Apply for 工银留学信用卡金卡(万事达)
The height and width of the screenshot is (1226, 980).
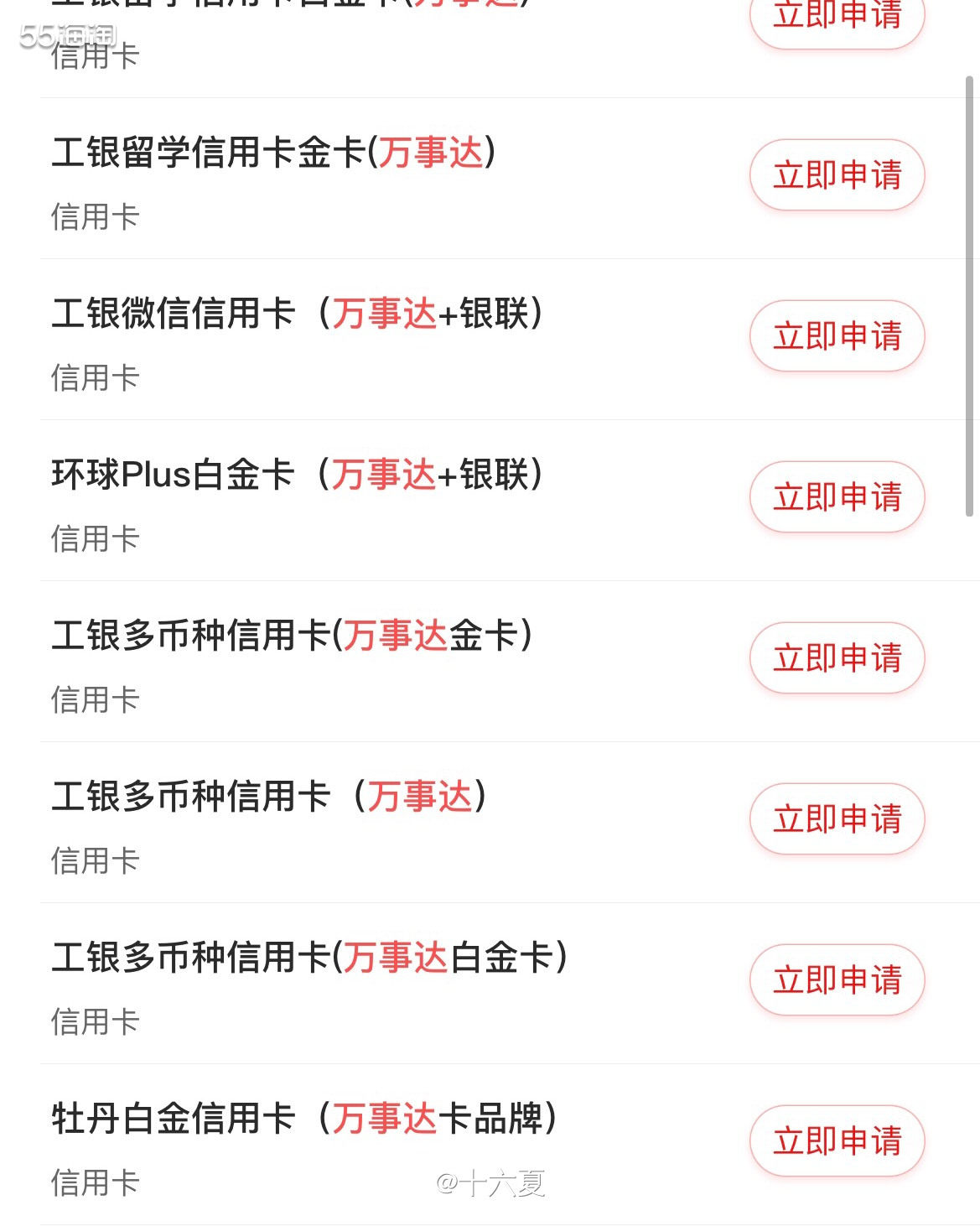coord(837,176)
